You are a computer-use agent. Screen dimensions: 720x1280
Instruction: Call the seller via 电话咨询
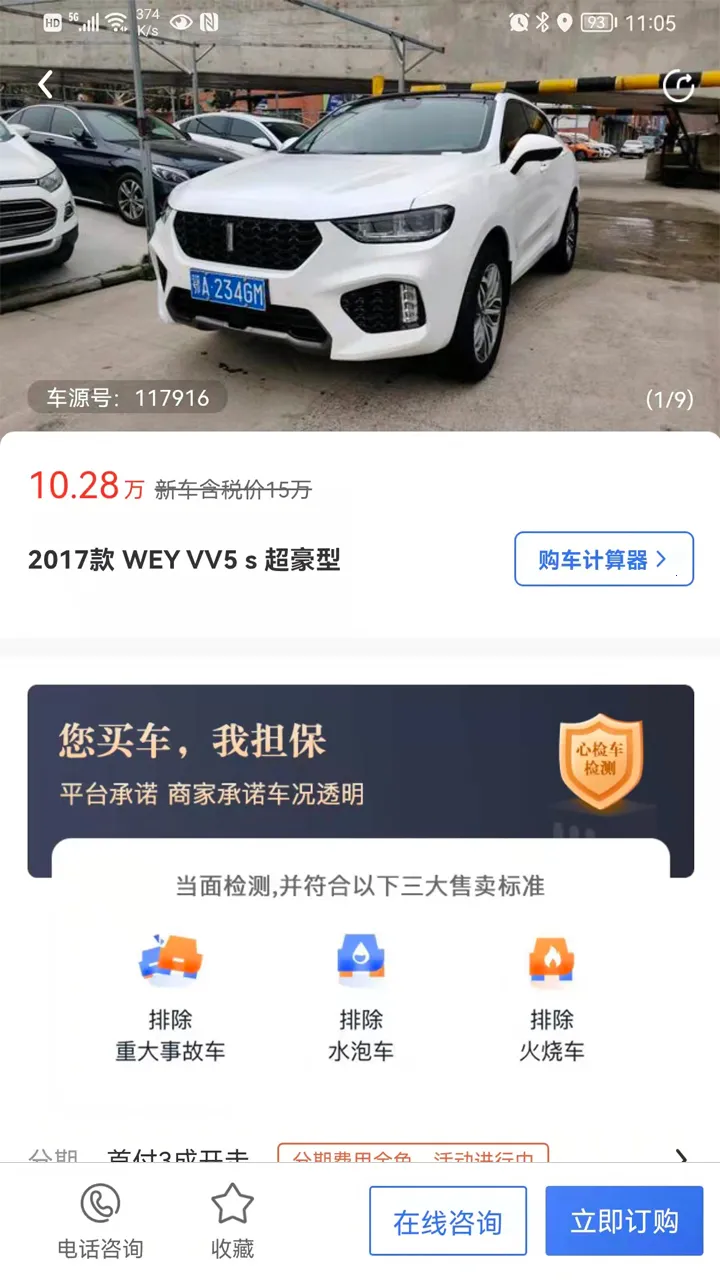[100, 1220]
